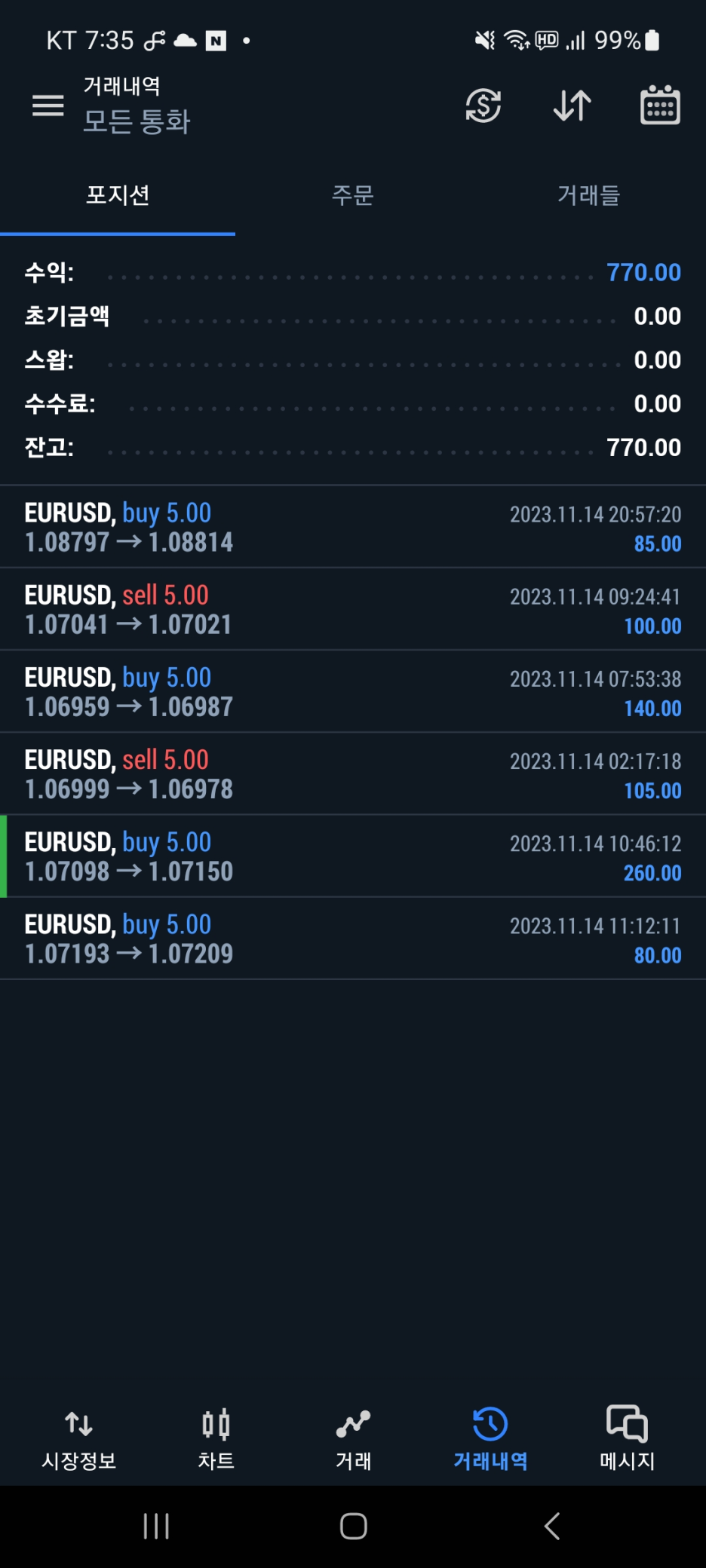706x1568 pixels.
Task: Open EURUSD sell position with 100.00 profit
Action: point(353,609)
